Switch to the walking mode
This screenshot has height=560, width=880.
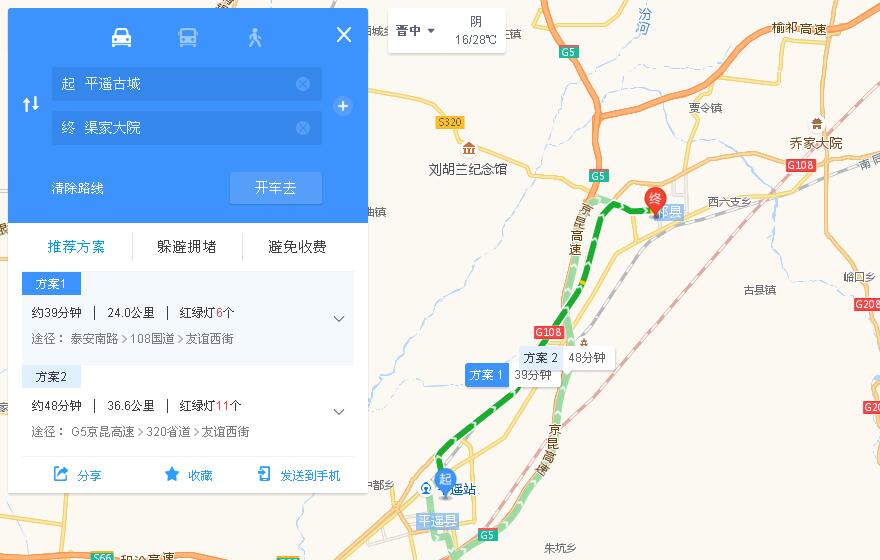pyautogui.click(x=255, y=37)
